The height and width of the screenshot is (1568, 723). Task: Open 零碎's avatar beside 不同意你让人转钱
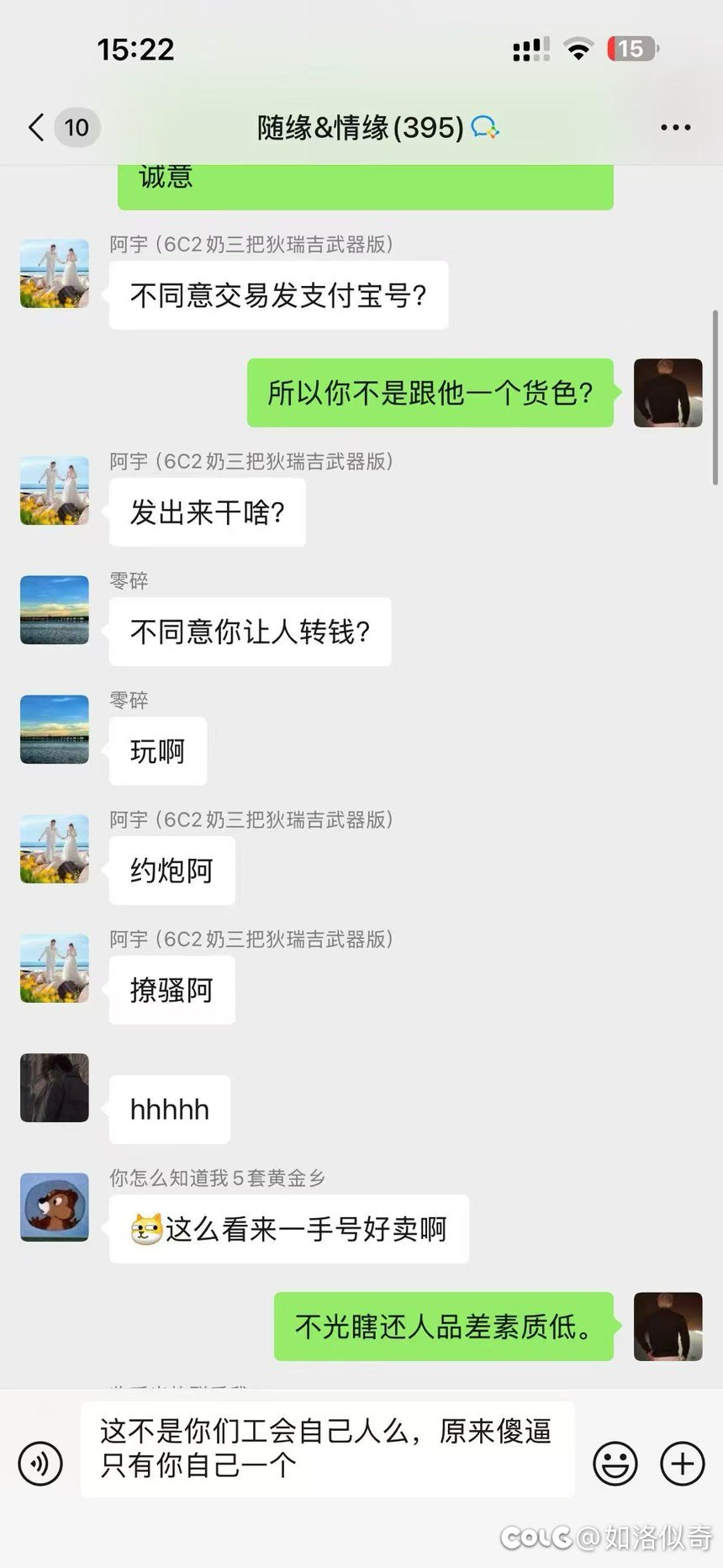(55, 610)
